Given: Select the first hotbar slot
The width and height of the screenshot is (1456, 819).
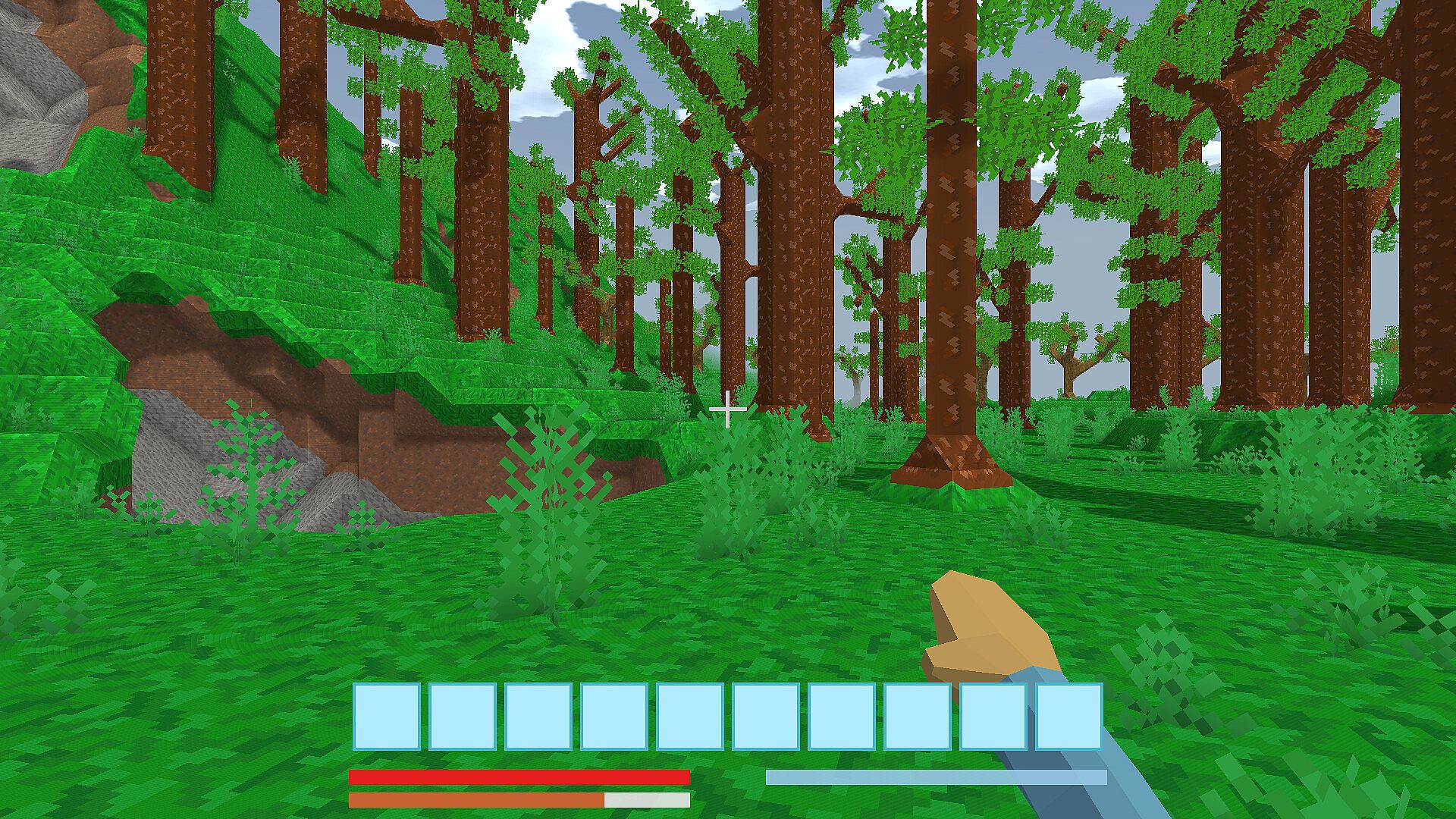Looking at the screenshot, I should [x=386, y=717].
